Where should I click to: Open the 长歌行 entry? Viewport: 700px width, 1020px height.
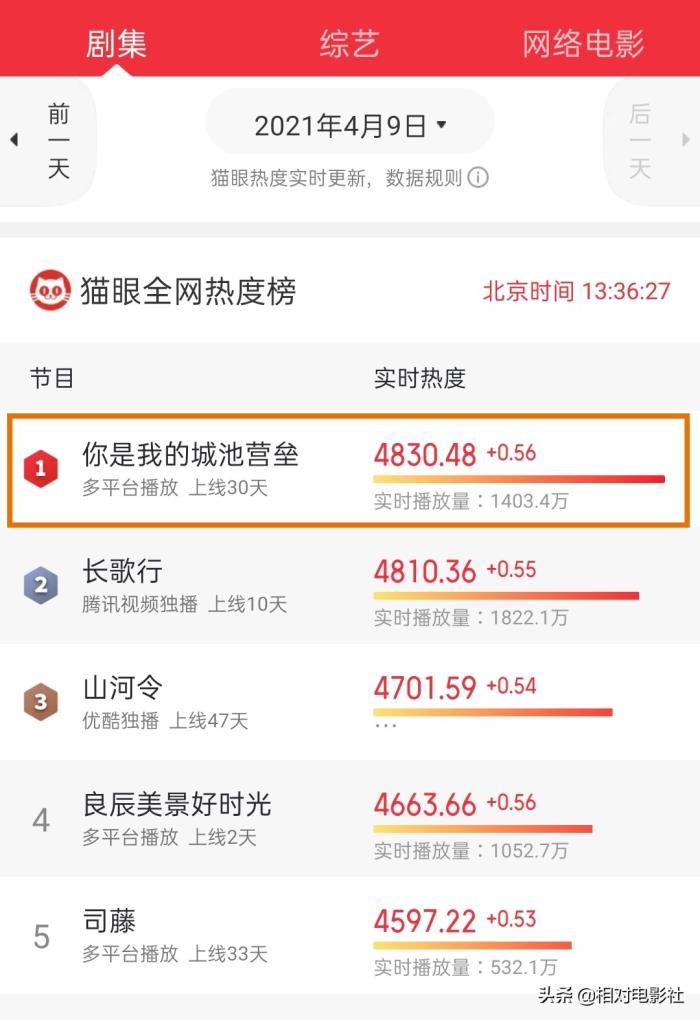[122, 573]
